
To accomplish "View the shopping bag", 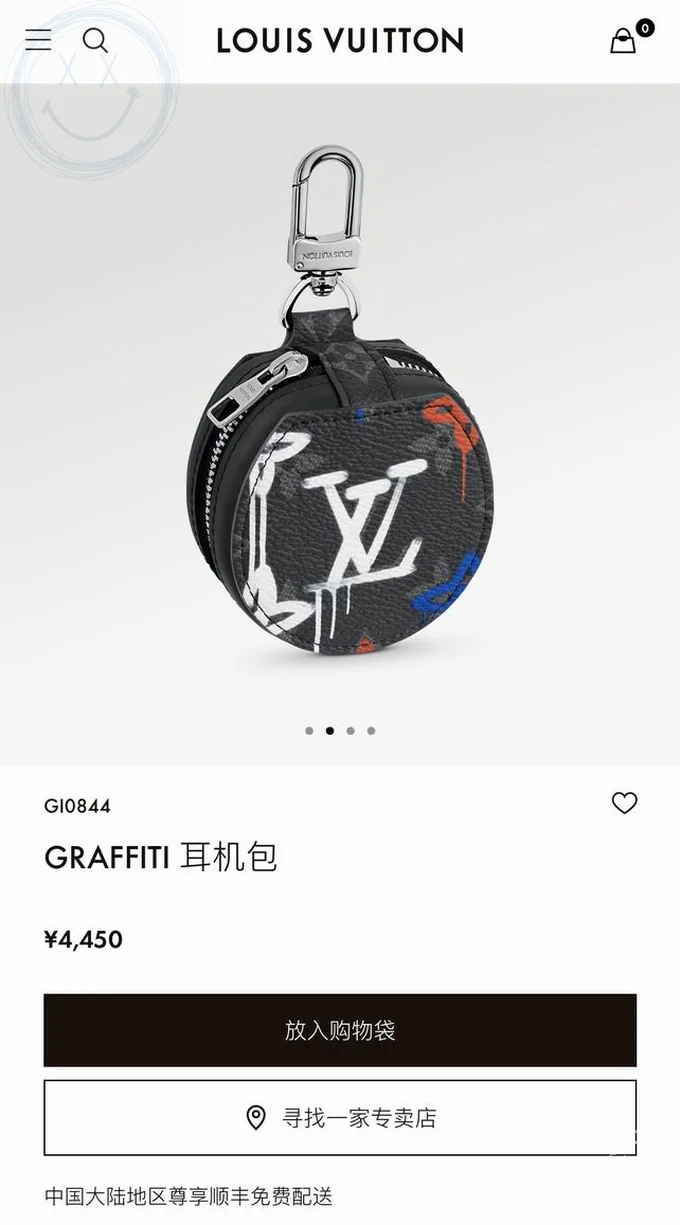I will 624,41.
